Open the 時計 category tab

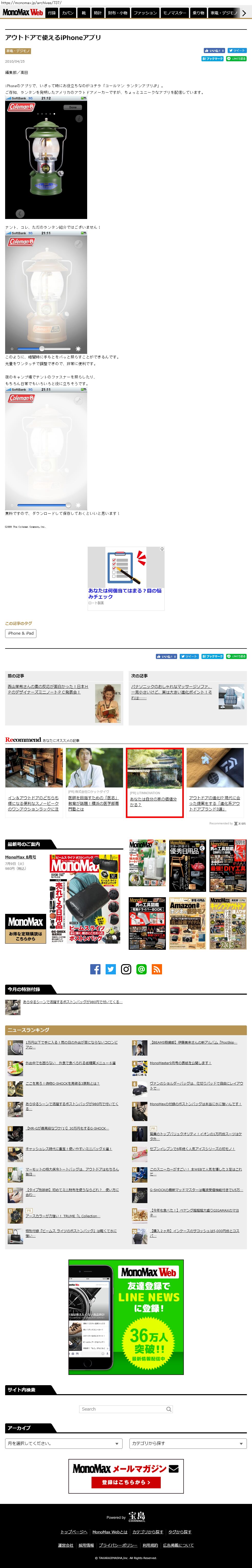[97, 12]
